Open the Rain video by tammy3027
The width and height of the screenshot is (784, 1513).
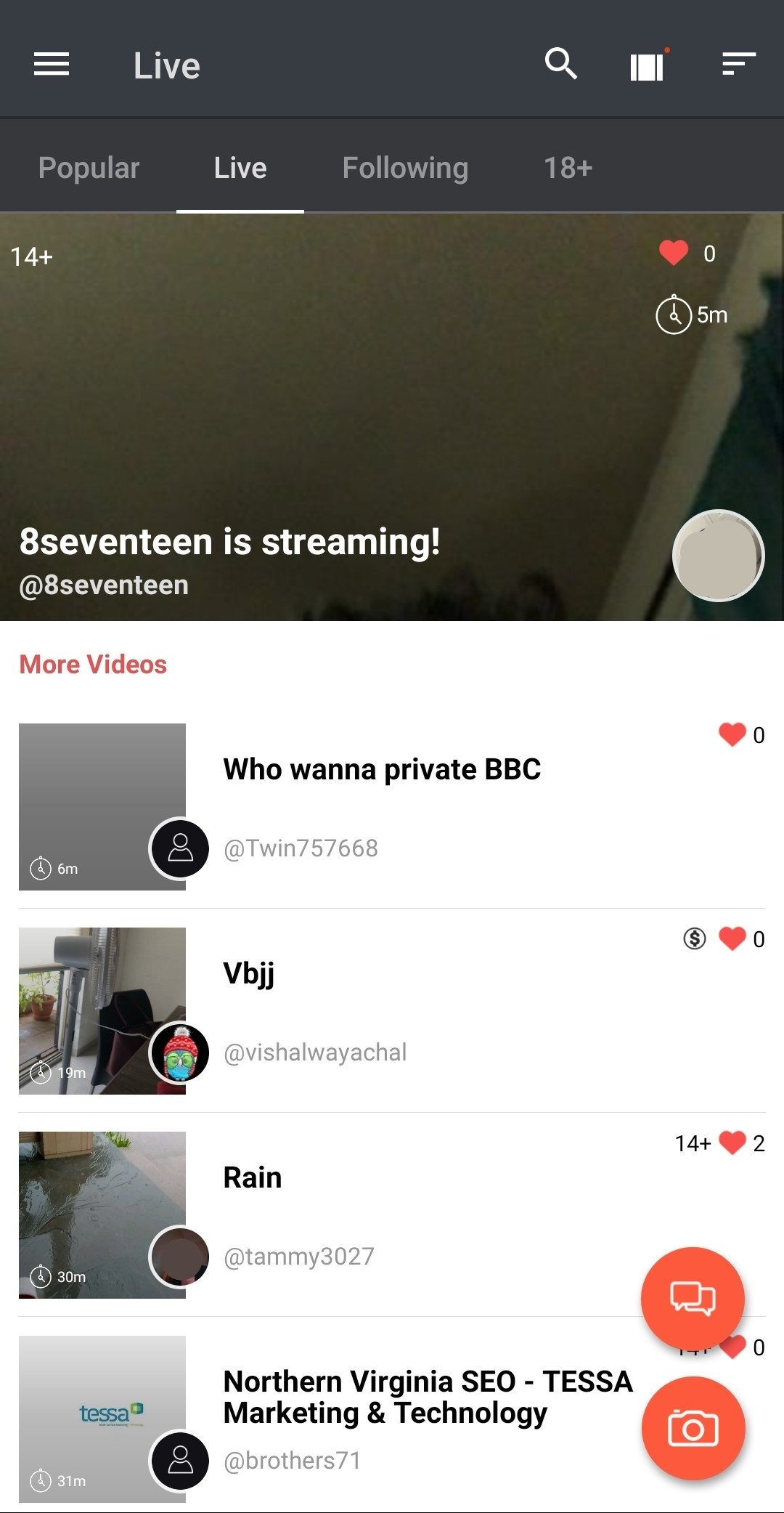[x=253, y=1178]
